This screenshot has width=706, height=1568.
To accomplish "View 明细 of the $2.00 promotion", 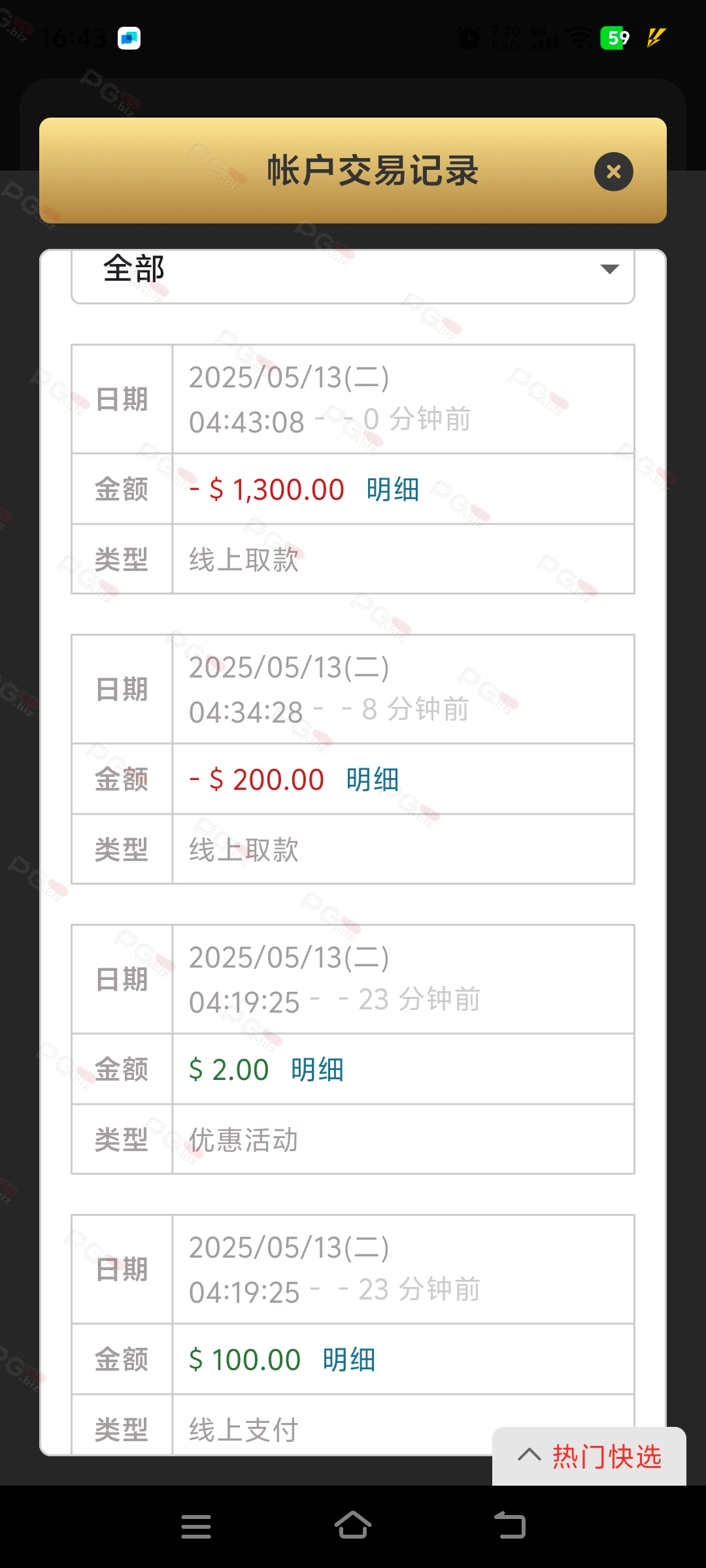I will tap(318, 1070).
